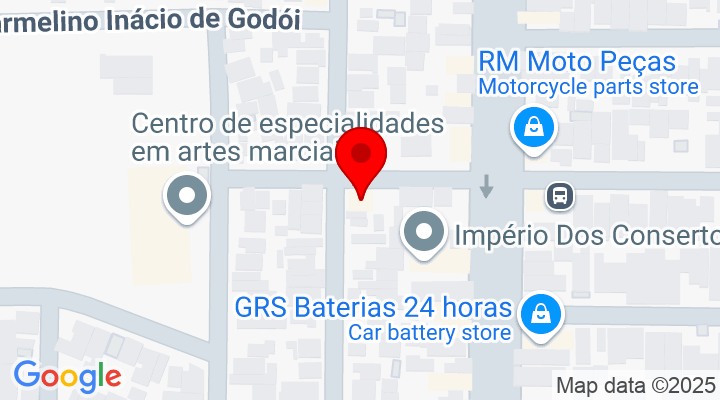This screenshot has width=720, height=400.
Task: Select the Centro de especialidades em artes marciais marker
Action: coord(186,194)
